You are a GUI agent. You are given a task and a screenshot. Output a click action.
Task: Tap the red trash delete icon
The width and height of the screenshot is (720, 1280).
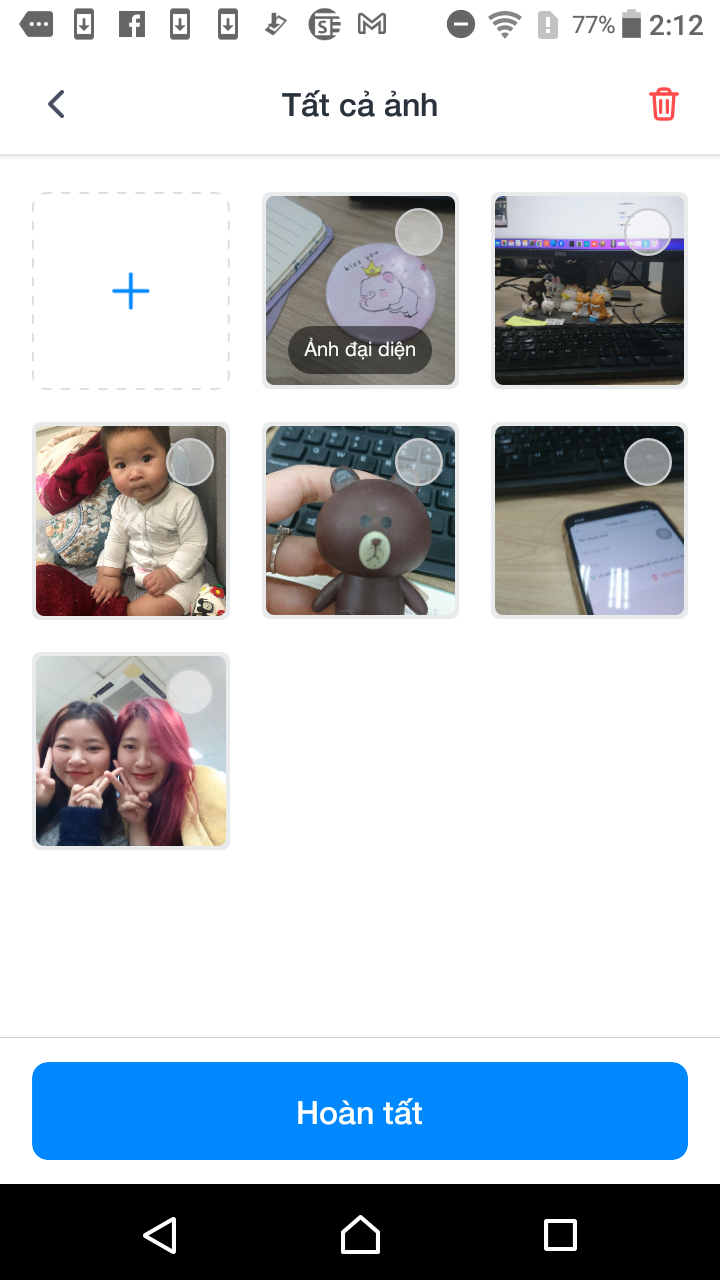pos(664,104)
